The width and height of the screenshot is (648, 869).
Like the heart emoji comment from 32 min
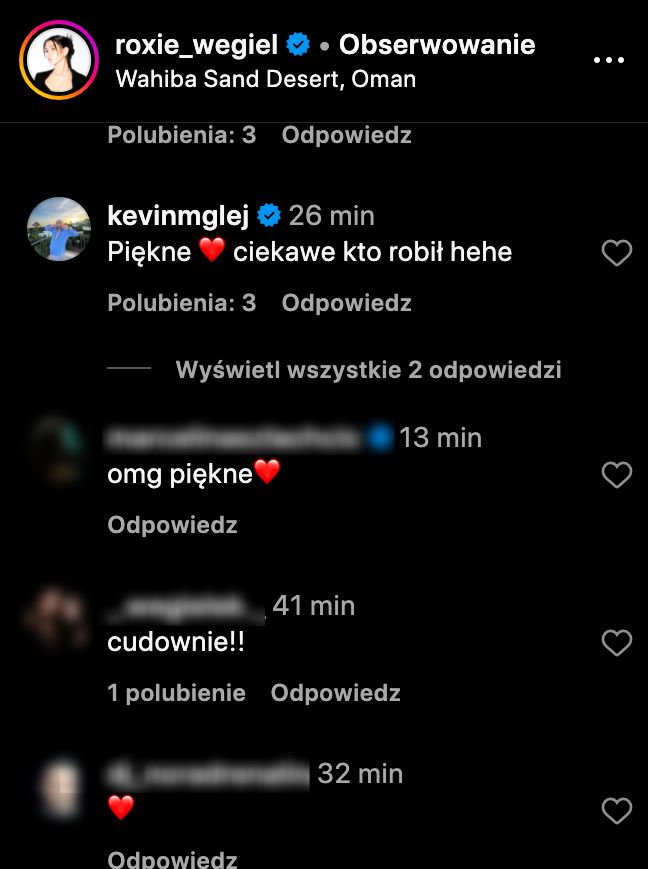[x=616, y=811]
